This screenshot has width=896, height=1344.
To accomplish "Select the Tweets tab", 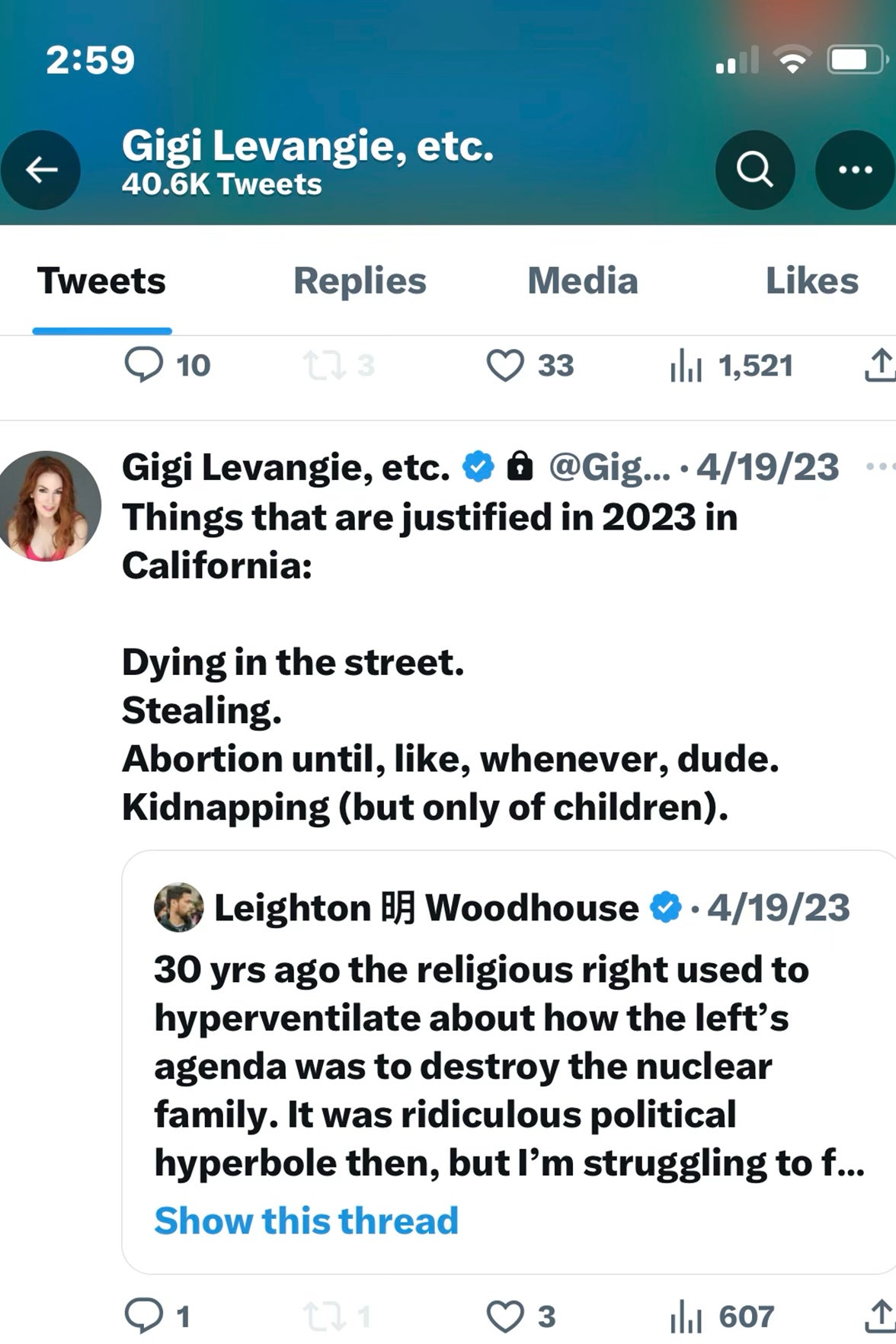I will [101, 281].
